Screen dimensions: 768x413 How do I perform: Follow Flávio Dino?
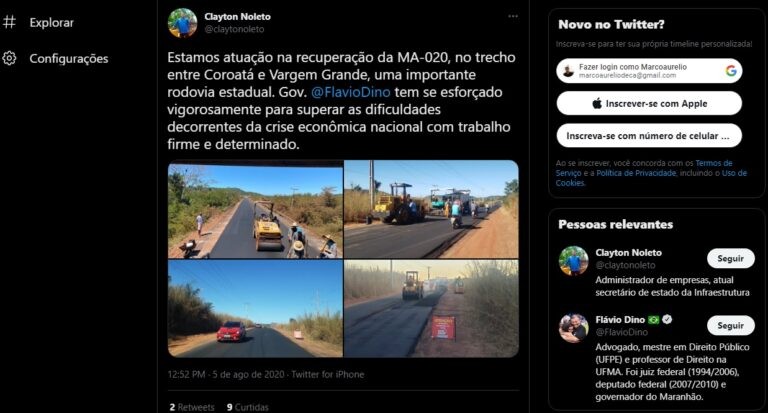(x=730, y=325)
